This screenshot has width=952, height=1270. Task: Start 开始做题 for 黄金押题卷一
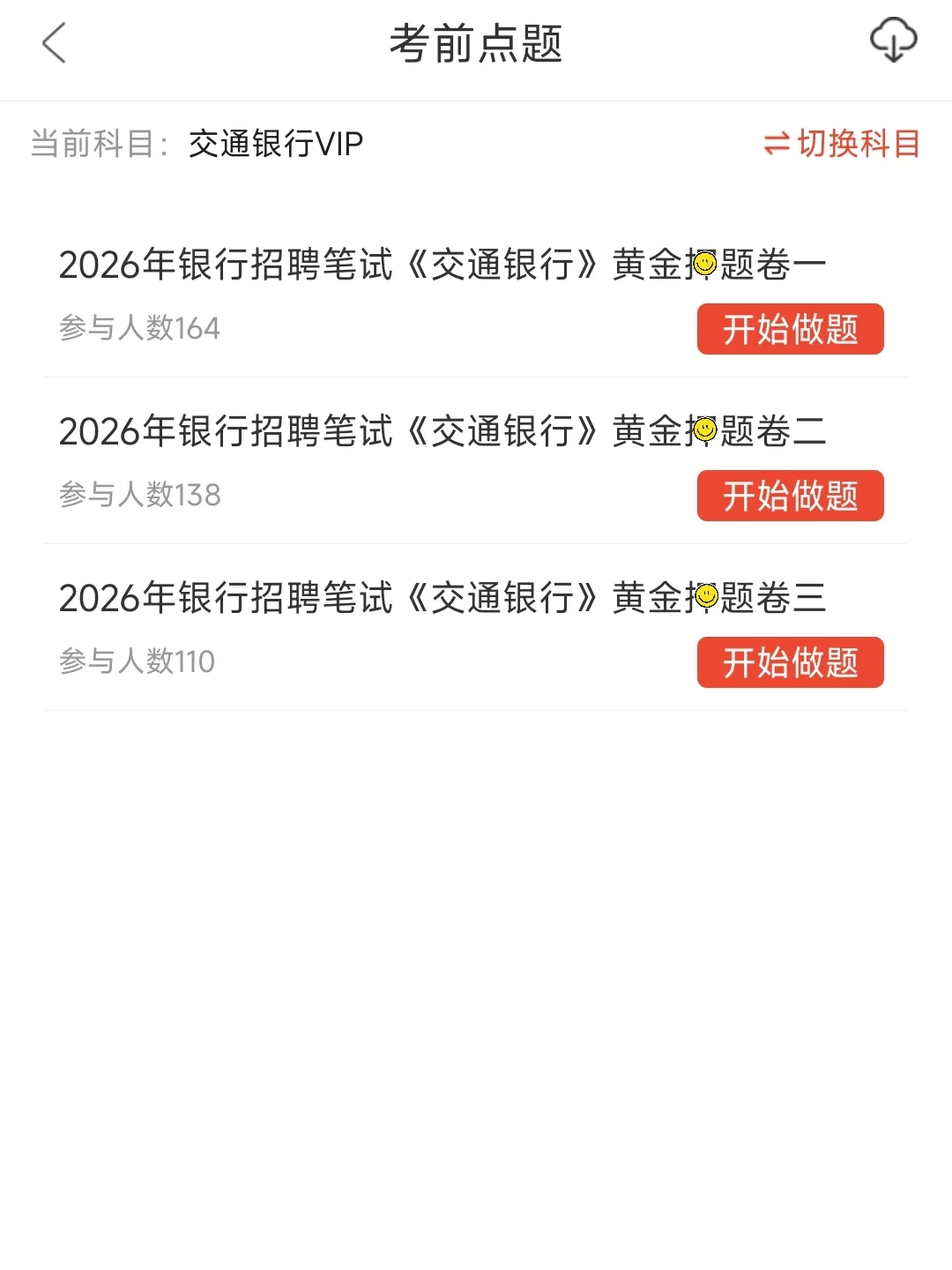tap(790, 329)
